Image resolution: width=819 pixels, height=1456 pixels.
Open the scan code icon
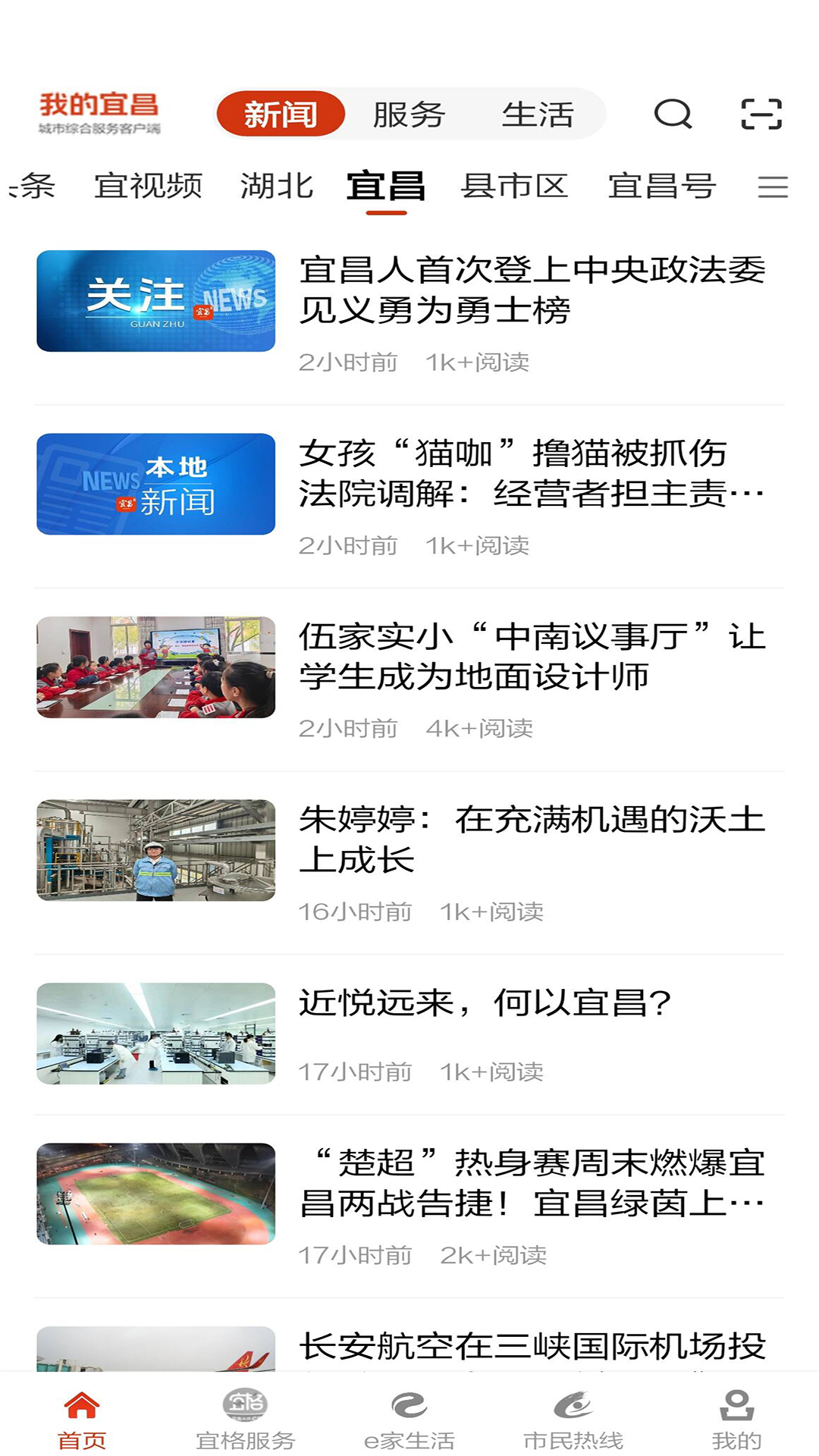click(761, 115)
